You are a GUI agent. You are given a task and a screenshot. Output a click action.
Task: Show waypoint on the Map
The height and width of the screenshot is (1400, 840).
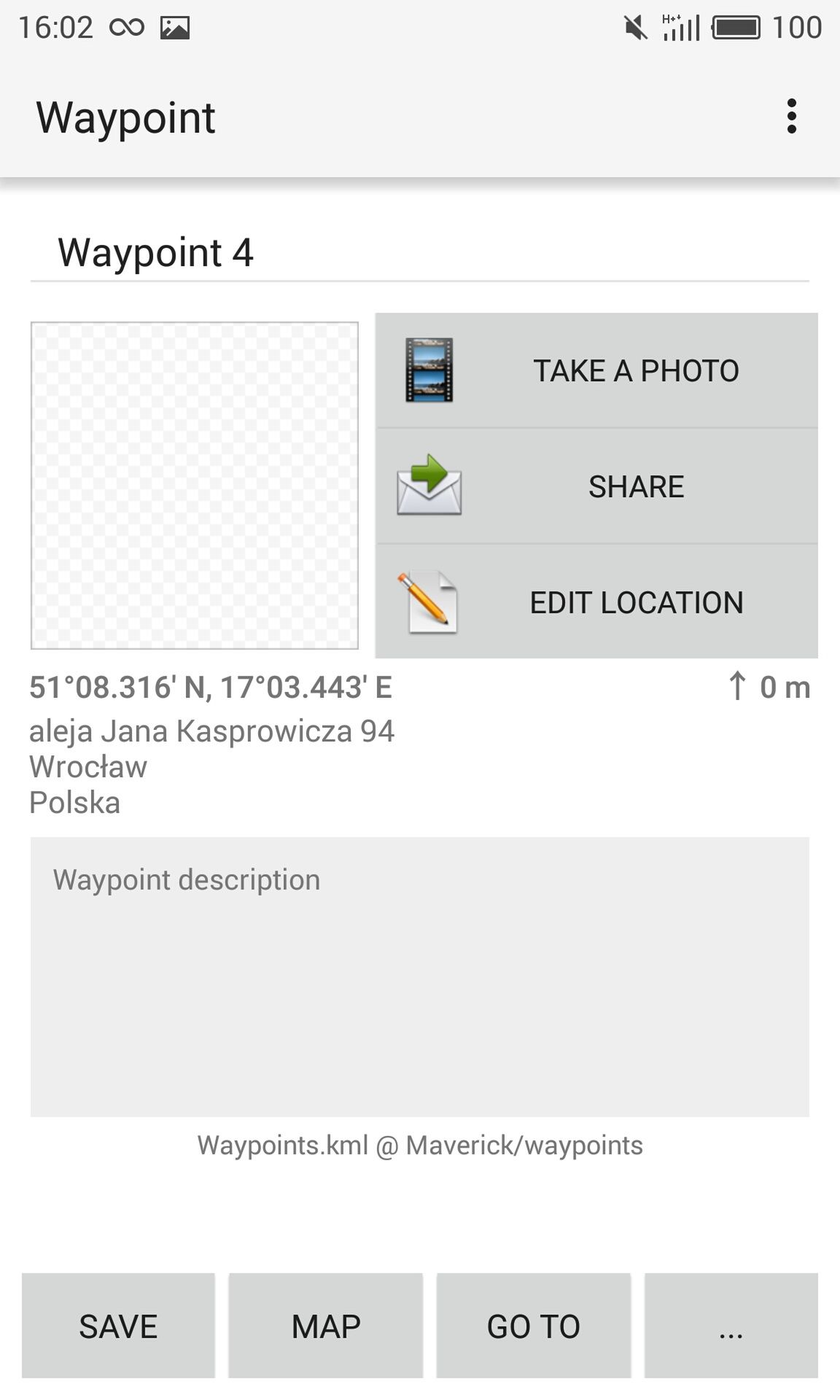point(326,1326)
